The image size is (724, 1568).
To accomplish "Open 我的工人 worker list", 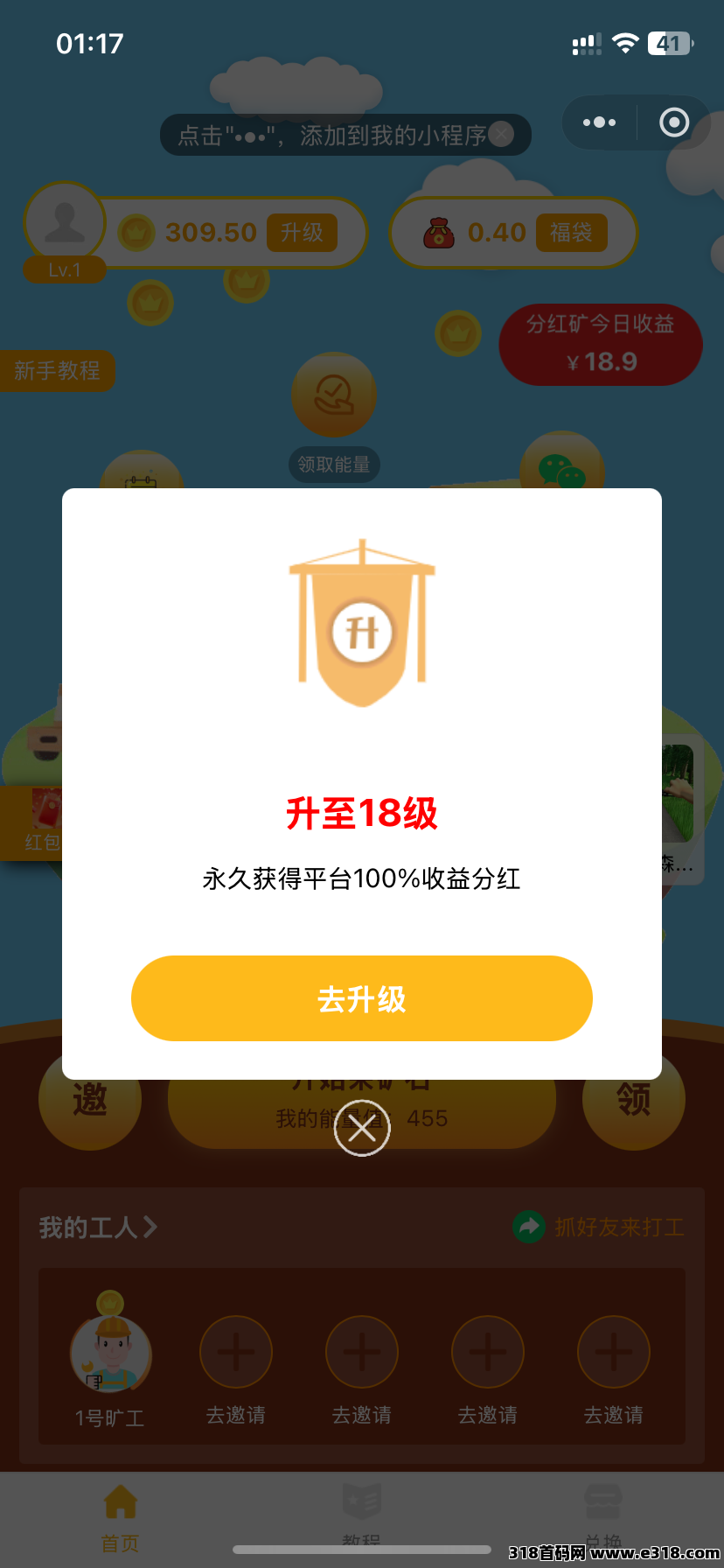I will click(97, 1228).
